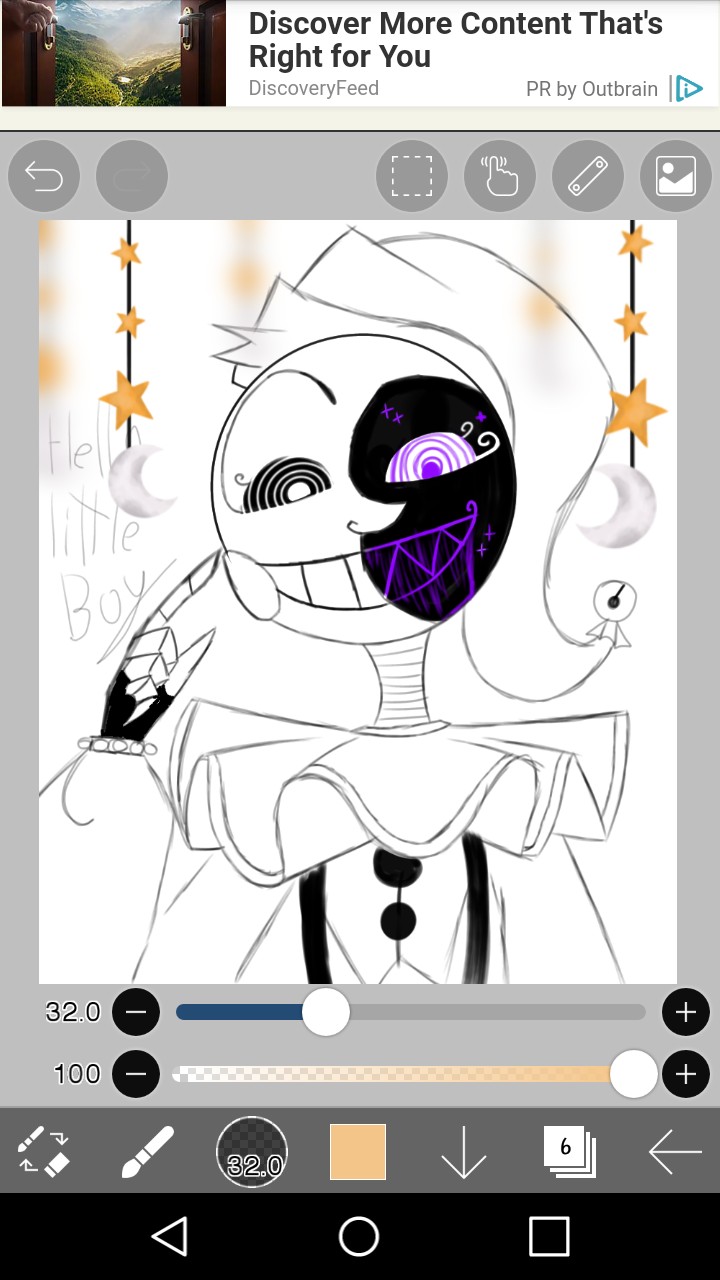Open the selection area tool
This screenshot has height=1280, width=720.
[x=411, y=177]
